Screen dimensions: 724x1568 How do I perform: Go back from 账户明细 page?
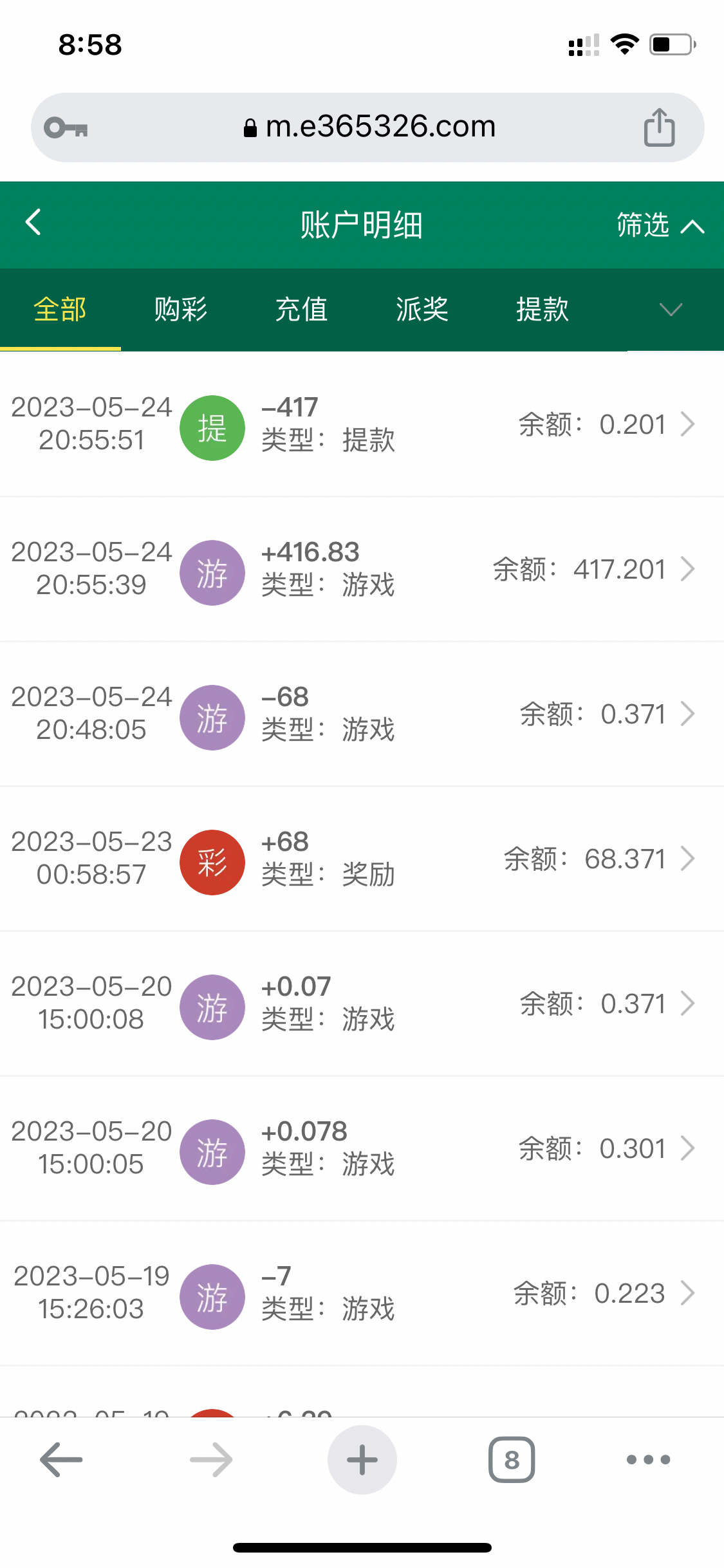coord(33,223)
